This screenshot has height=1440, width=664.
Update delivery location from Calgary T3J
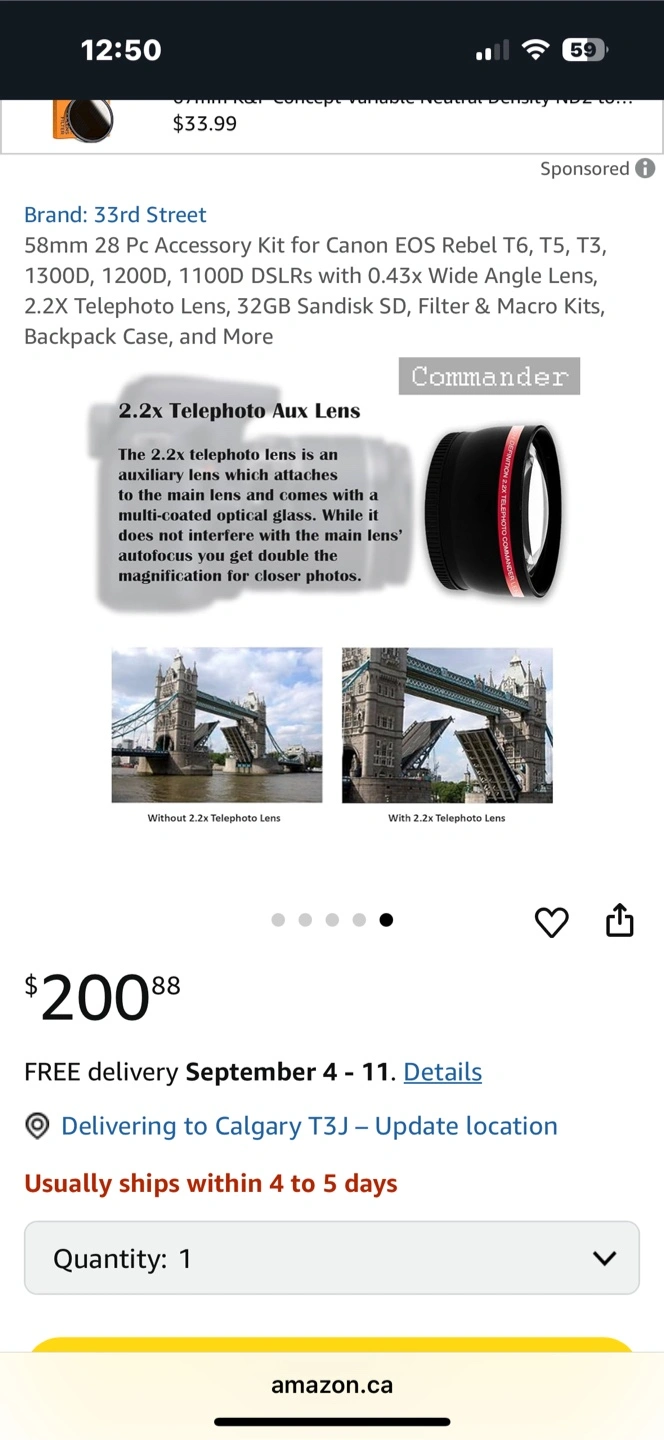[x=308, y=1126]
